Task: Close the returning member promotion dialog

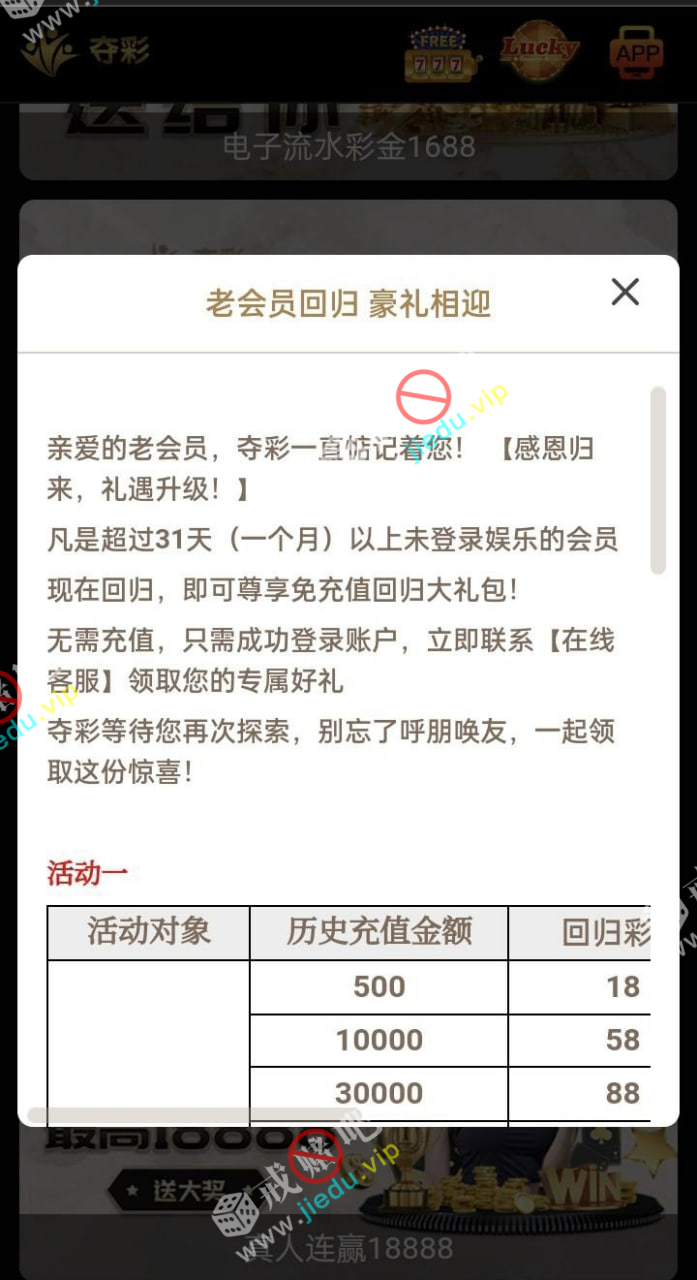Action: coord(625,292)
